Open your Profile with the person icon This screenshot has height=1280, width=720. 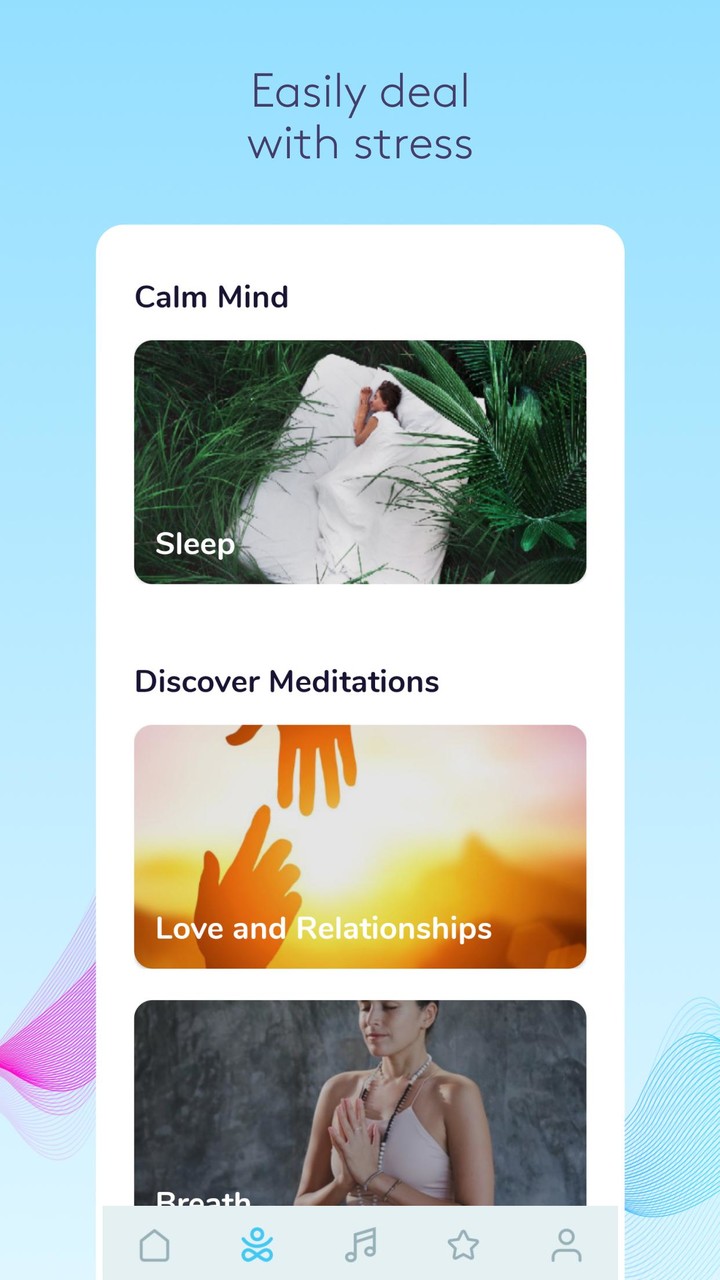click(x=566, y=1245)
